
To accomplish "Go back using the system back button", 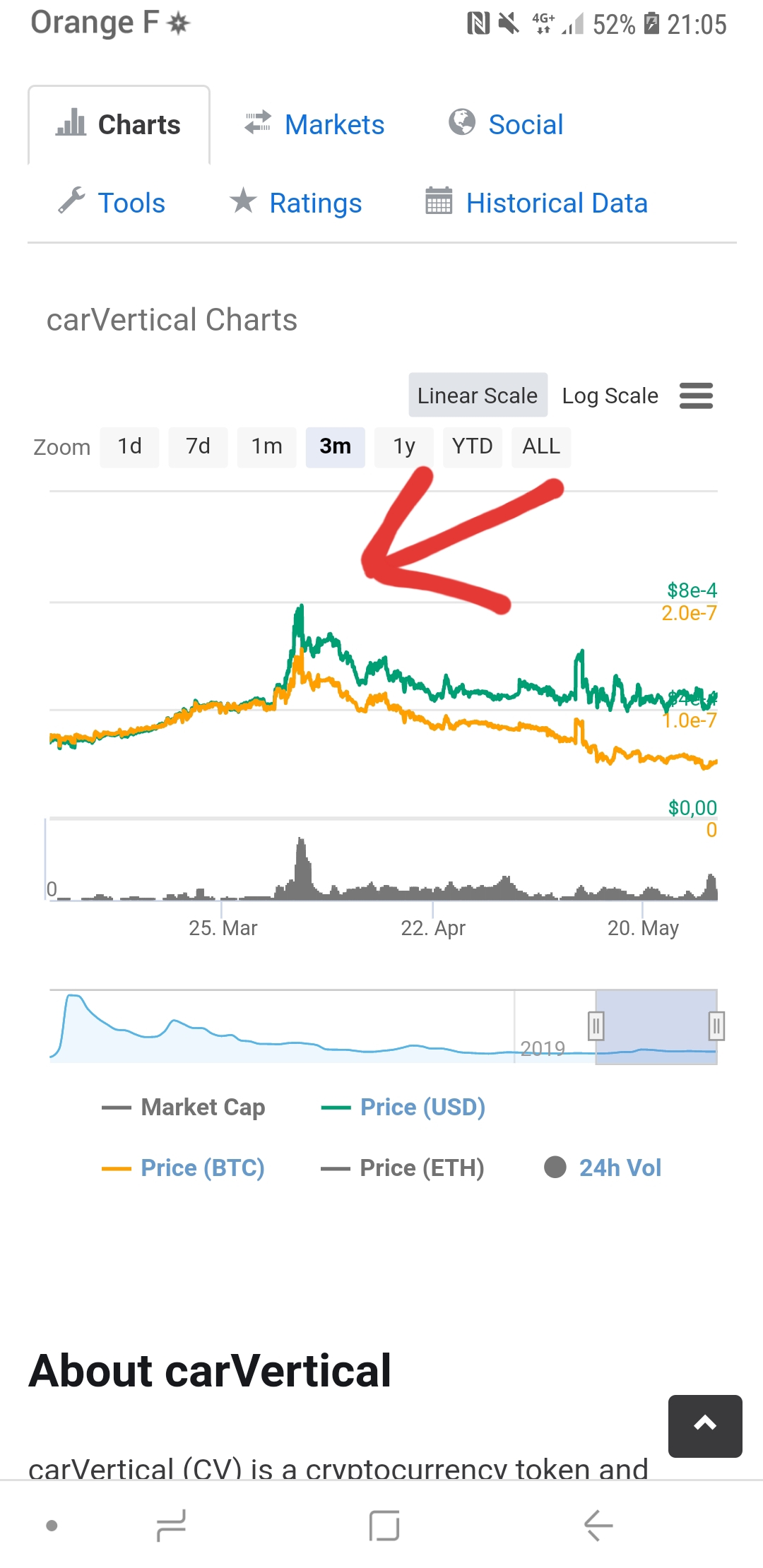I will tap(598, 1526).
